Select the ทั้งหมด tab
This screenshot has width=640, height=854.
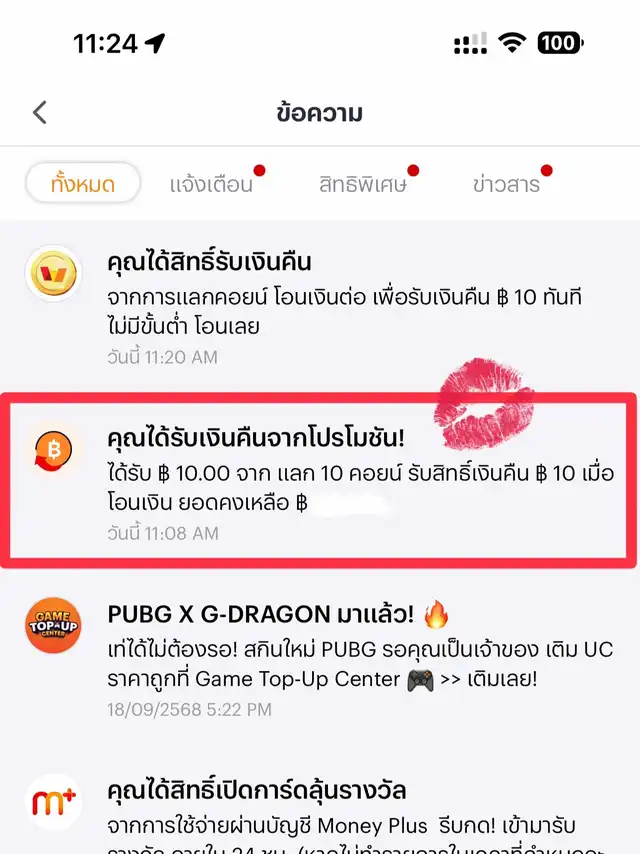[83, 184]
